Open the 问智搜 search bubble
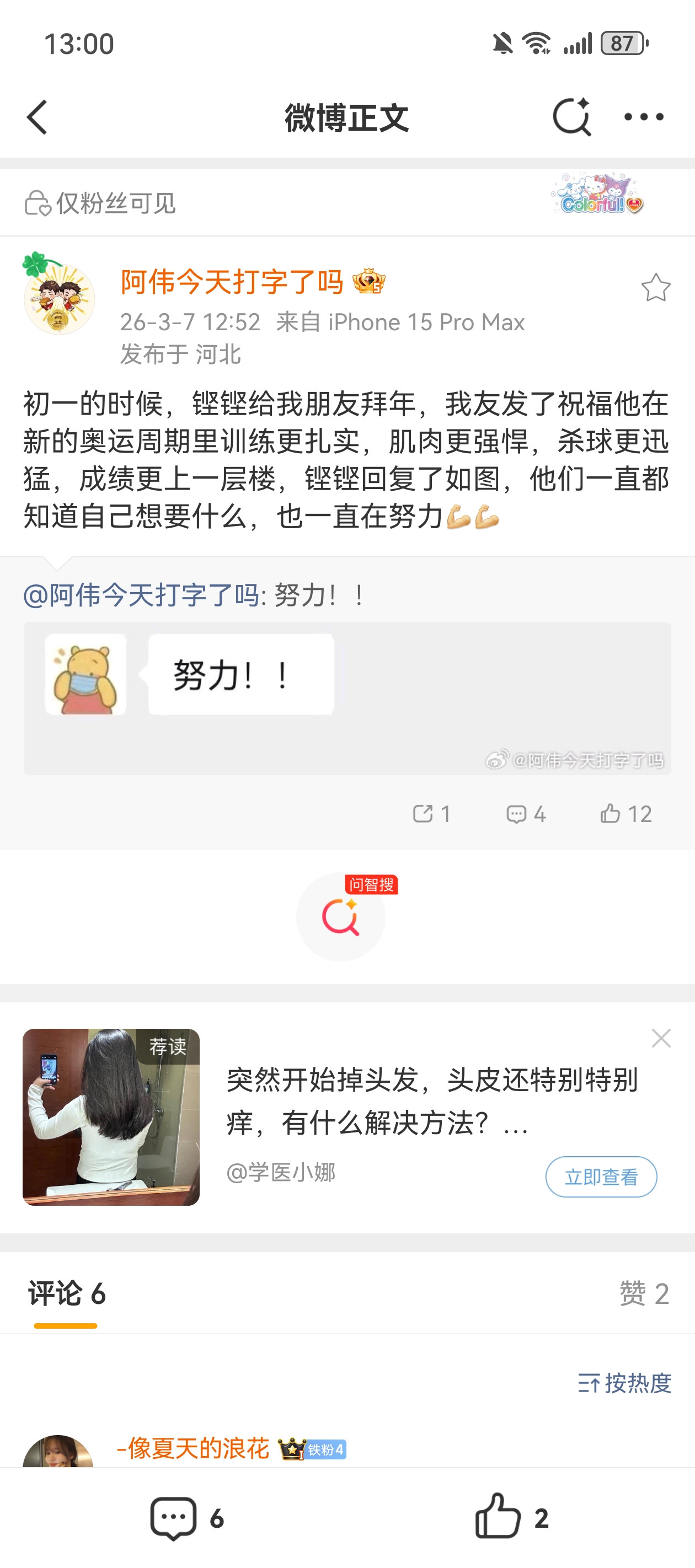 [x=341, y=916]
